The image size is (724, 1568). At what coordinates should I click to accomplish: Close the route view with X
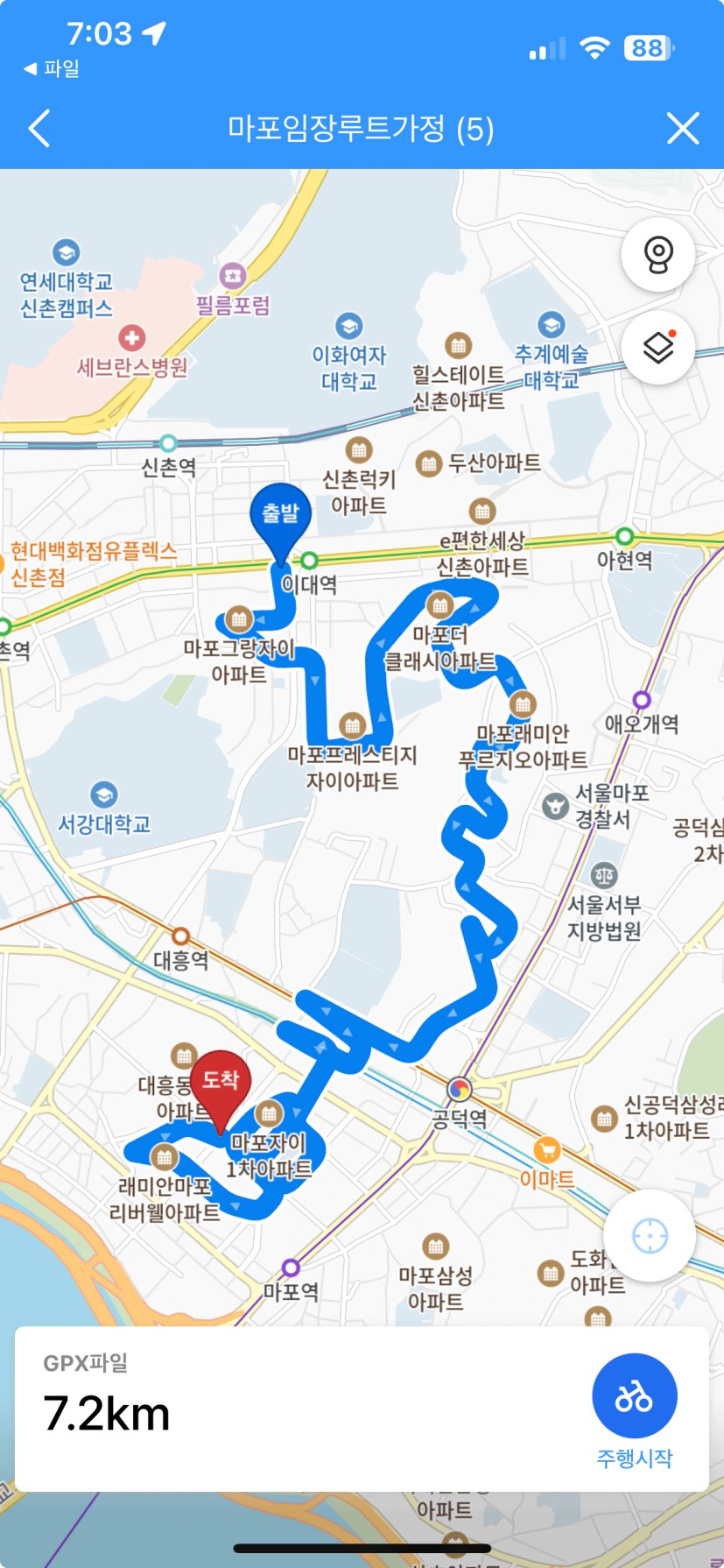click(x=683, y=129)
